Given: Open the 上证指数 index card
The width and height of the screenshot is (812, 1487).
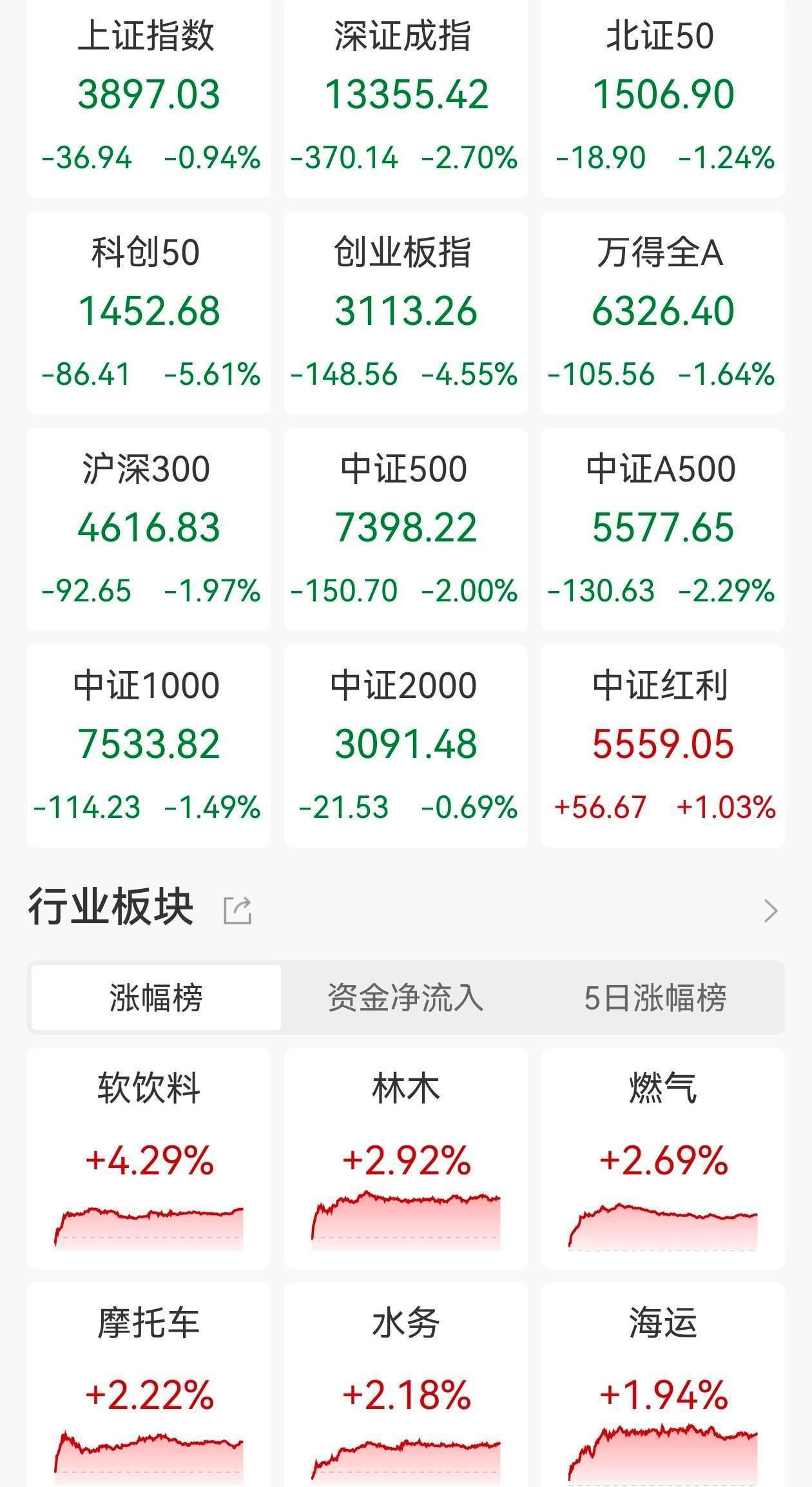Looking at the screenshot, I should coord(148,97).
